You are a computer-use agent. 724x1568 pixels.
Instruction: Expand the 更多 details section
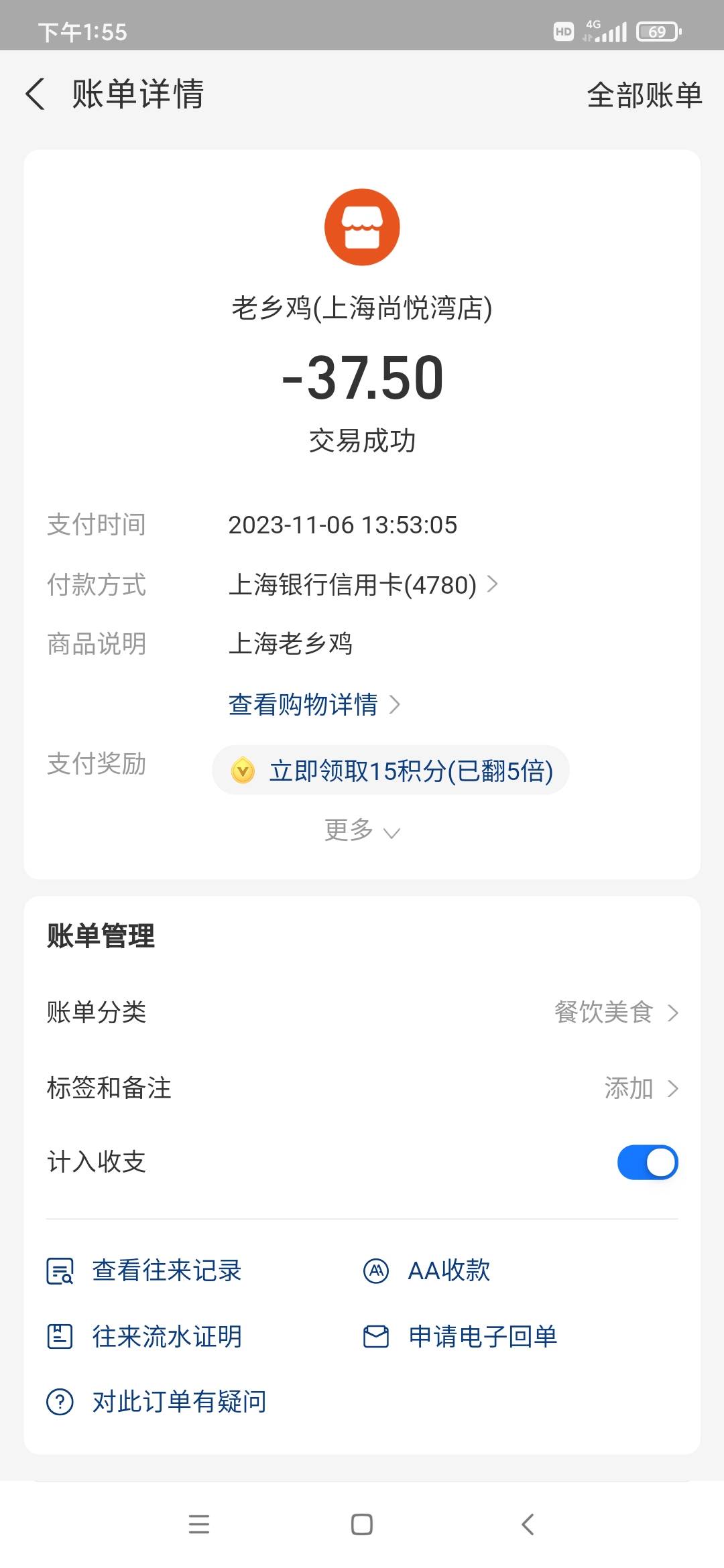point(362,830)
